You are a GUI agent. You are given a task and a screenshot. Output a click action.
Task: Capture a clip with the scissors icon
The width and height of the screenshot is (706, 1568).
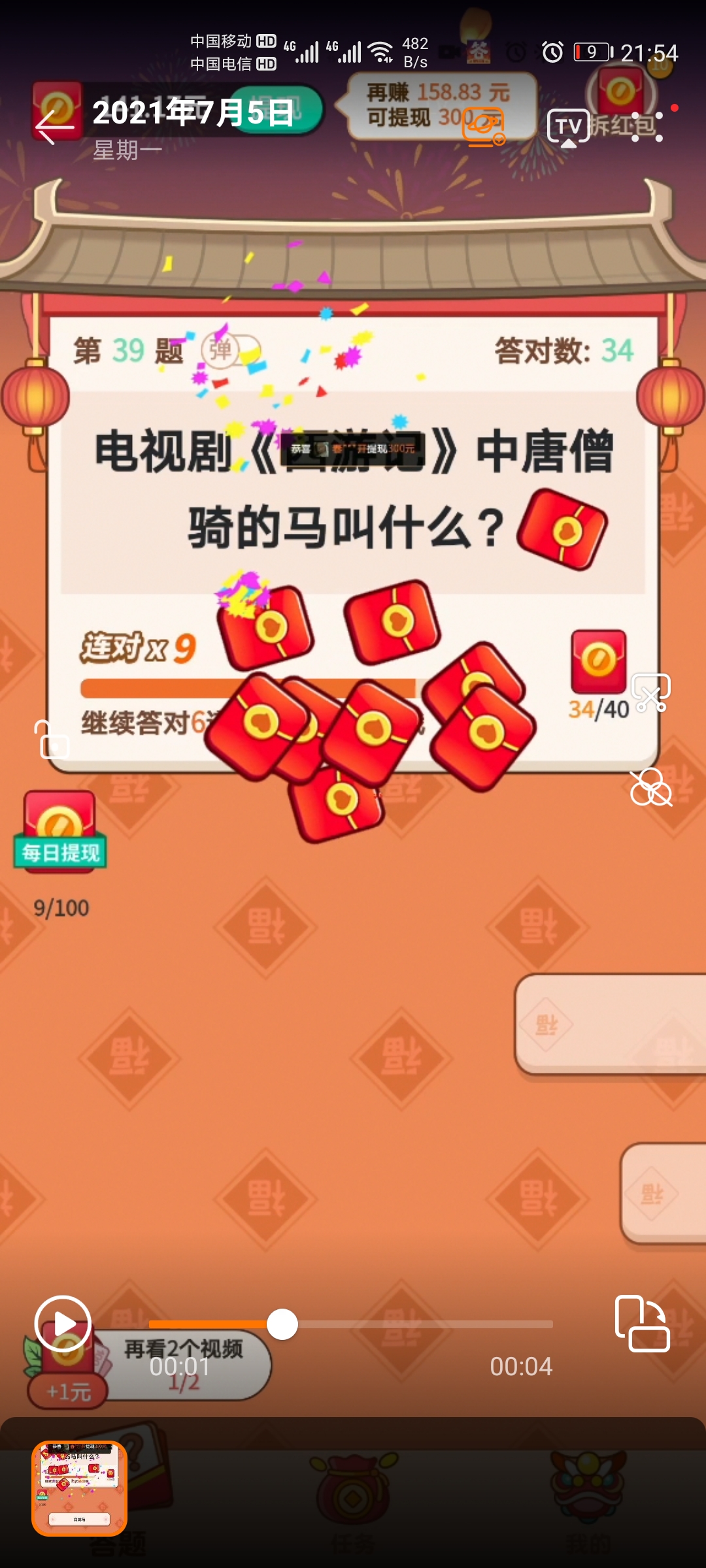(x=650, y=693)
